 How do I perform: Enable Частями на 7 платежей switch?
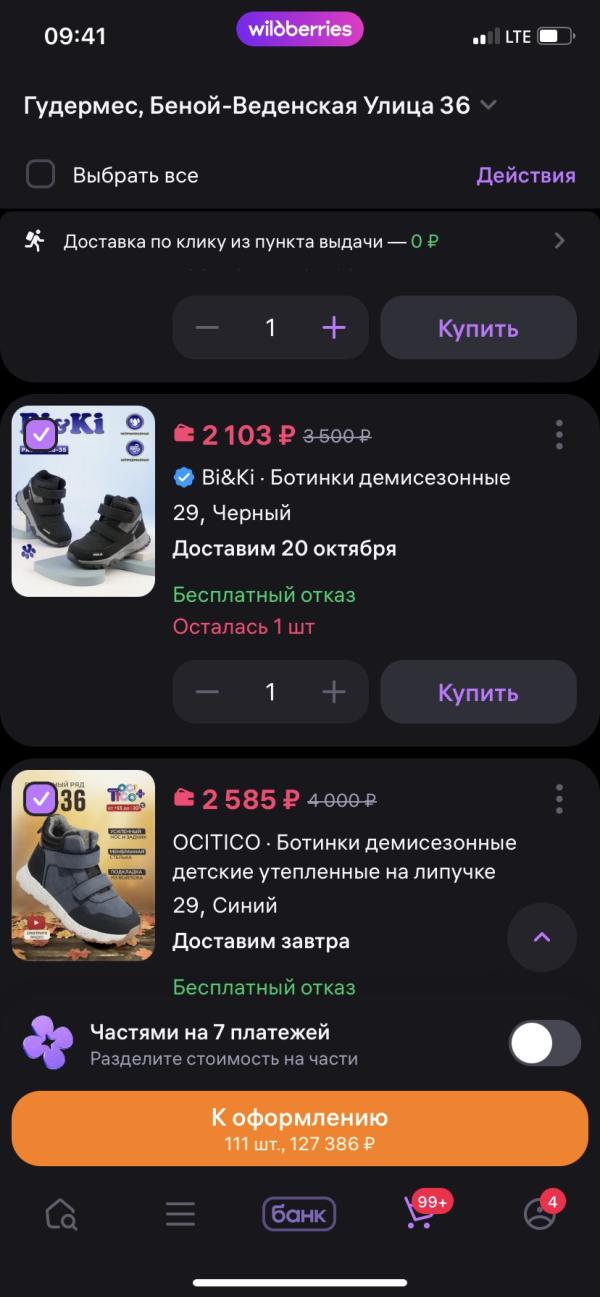544,1044
